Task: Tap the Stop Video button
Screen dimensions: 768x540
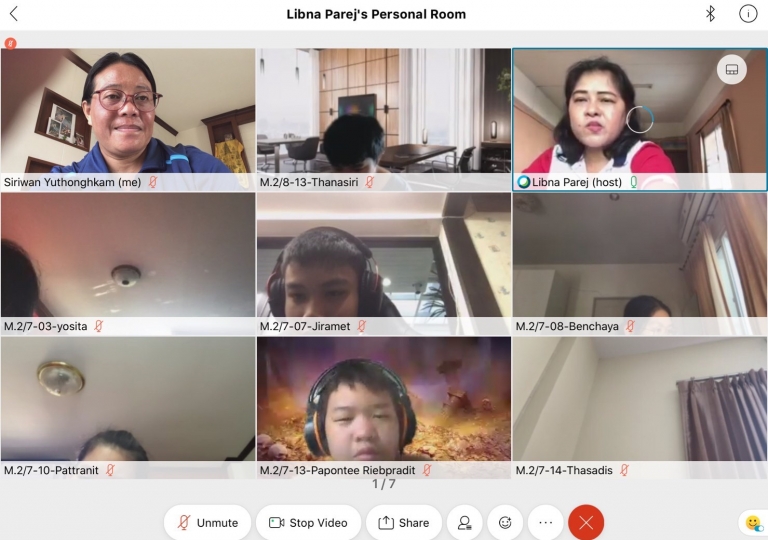Action: [x=307, y=522]
